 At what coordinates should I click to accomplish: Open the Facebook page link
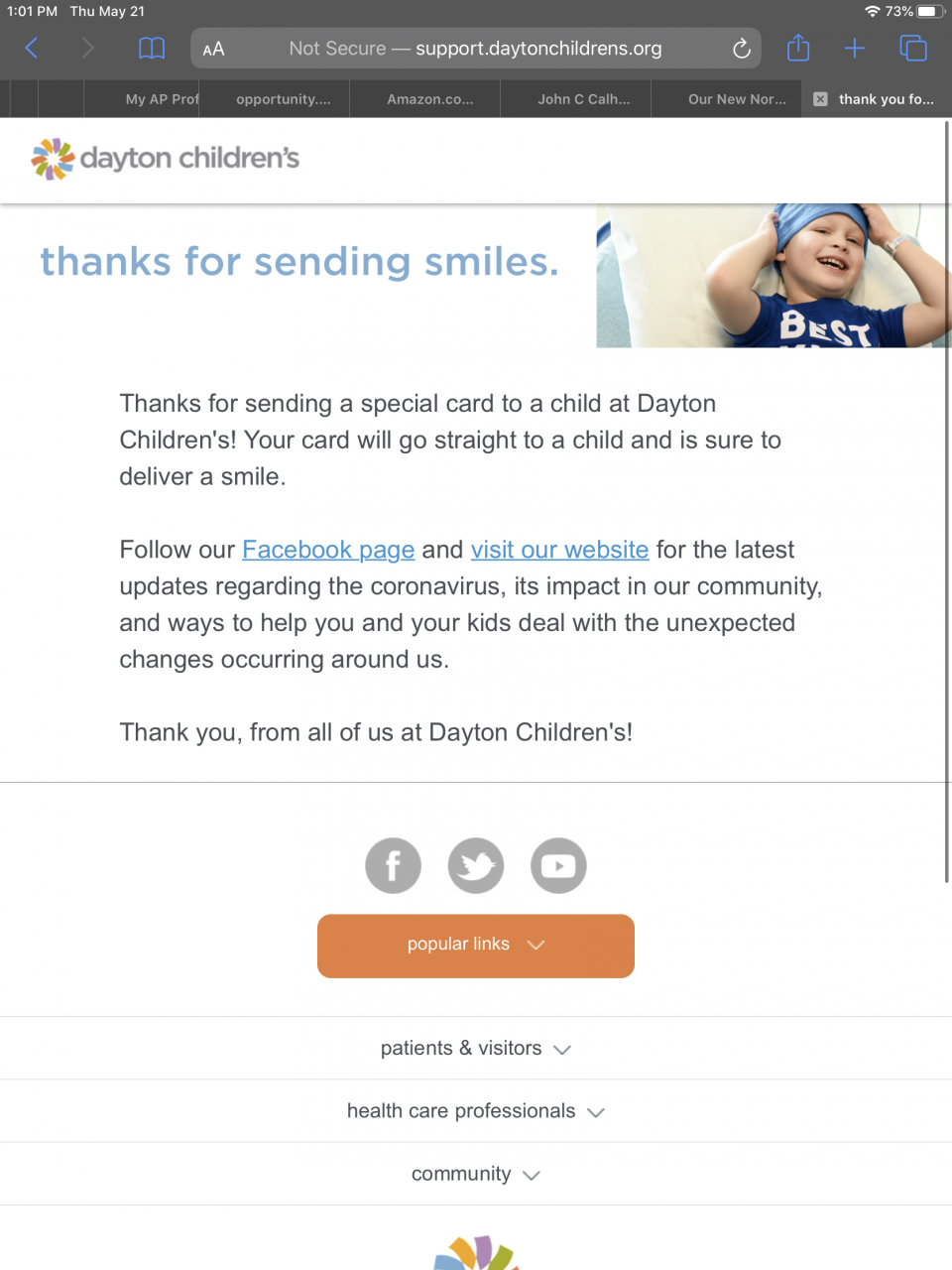click(x=328, y=550)
